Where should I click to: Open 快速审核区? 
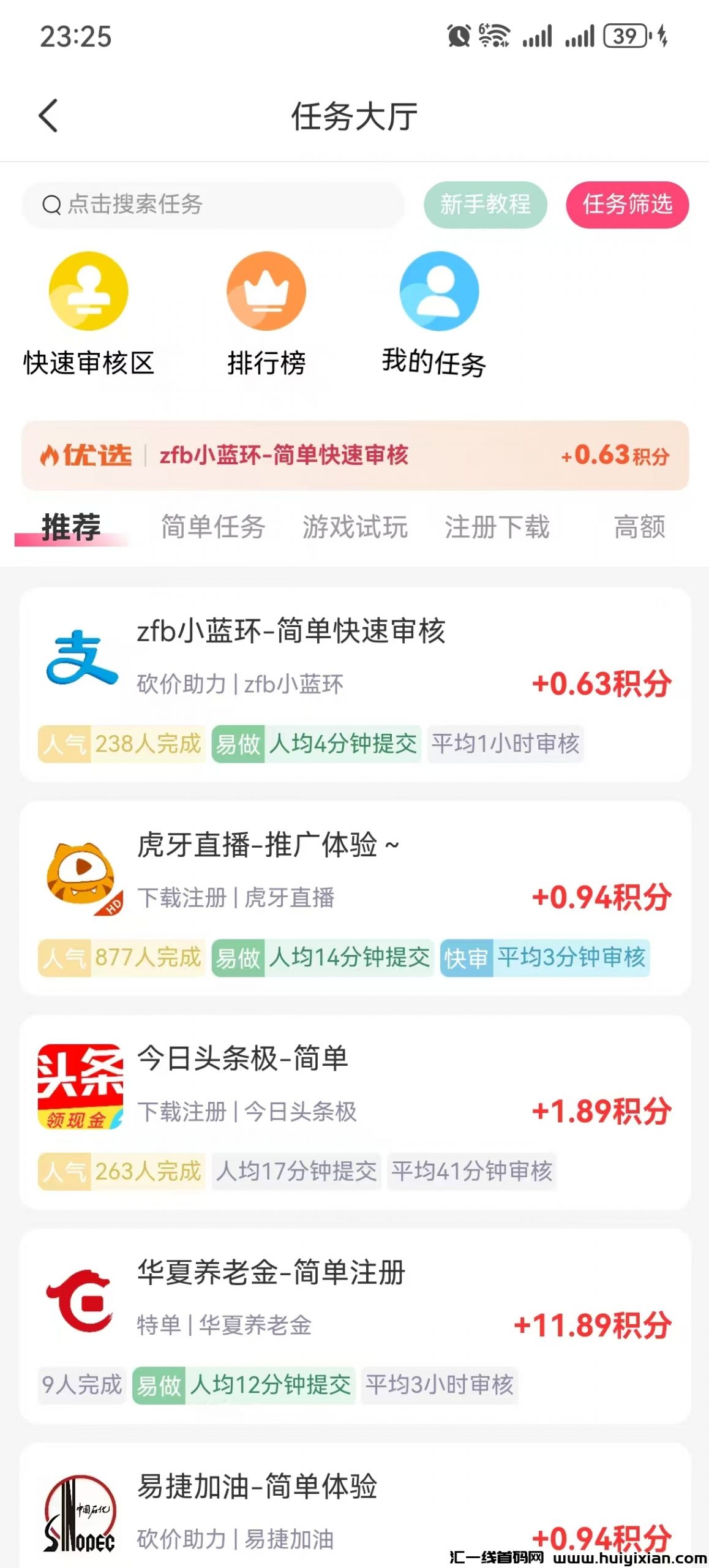click(x=89, y=314)
